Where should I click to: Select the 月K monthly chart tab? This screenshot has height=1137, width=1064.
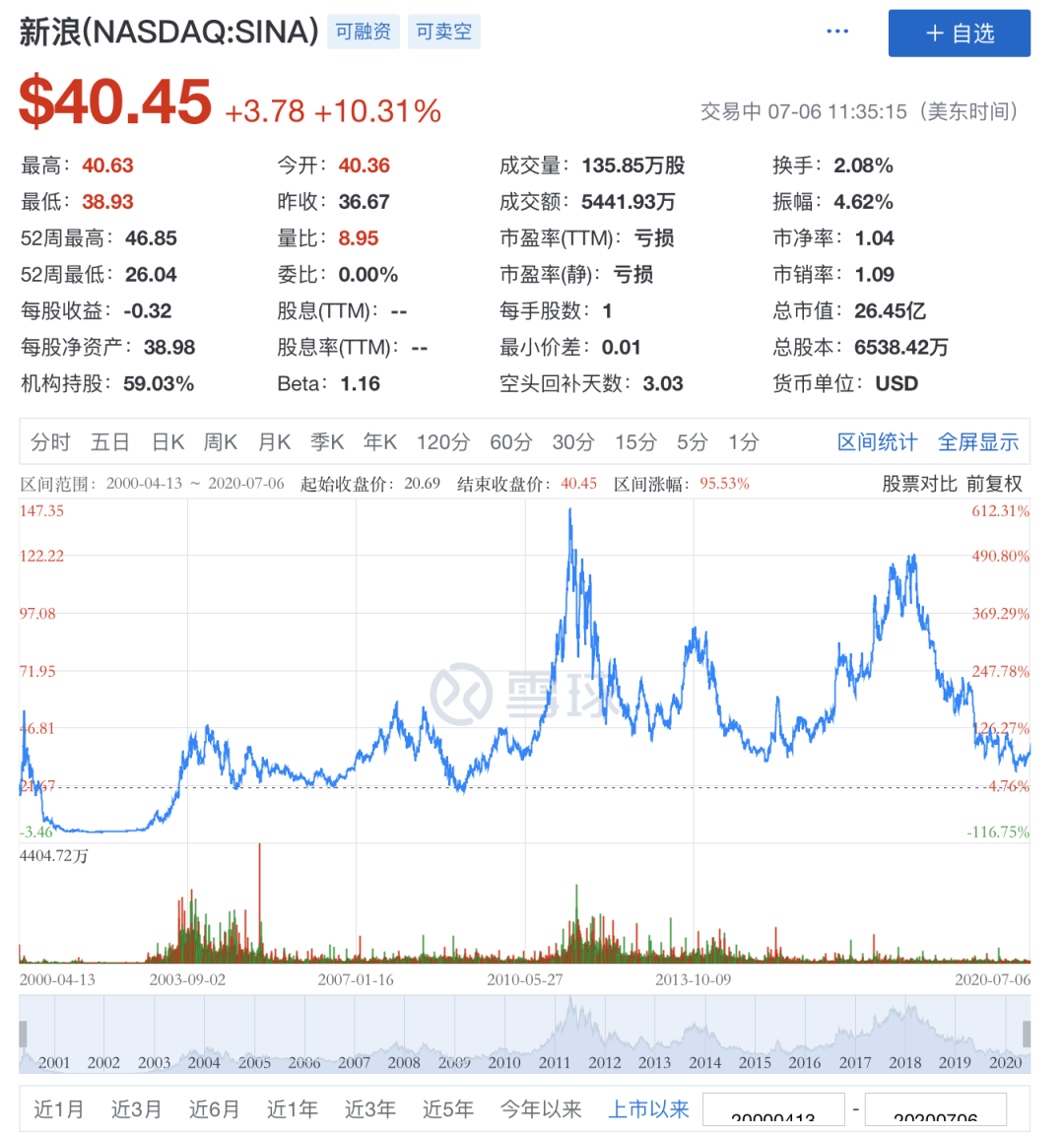tap(273, 442)
